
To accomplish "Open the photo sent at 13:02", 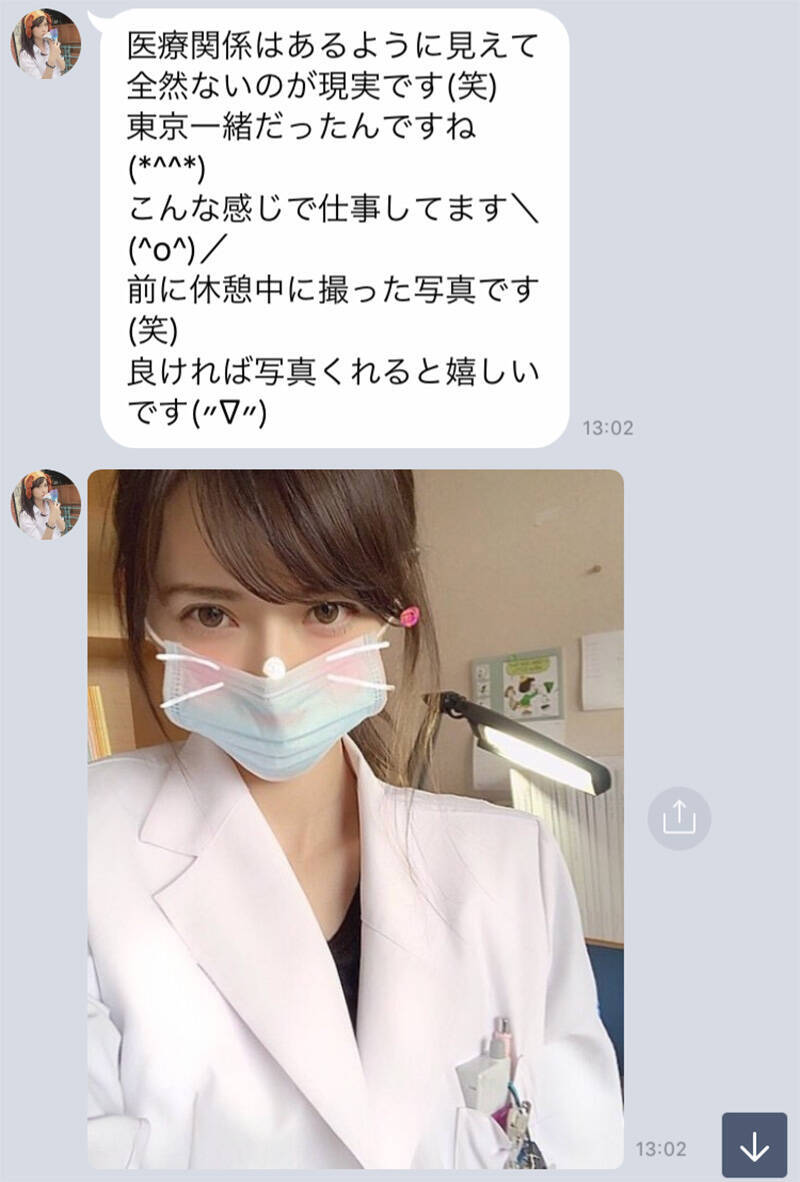I will click(x=355, y=818).
